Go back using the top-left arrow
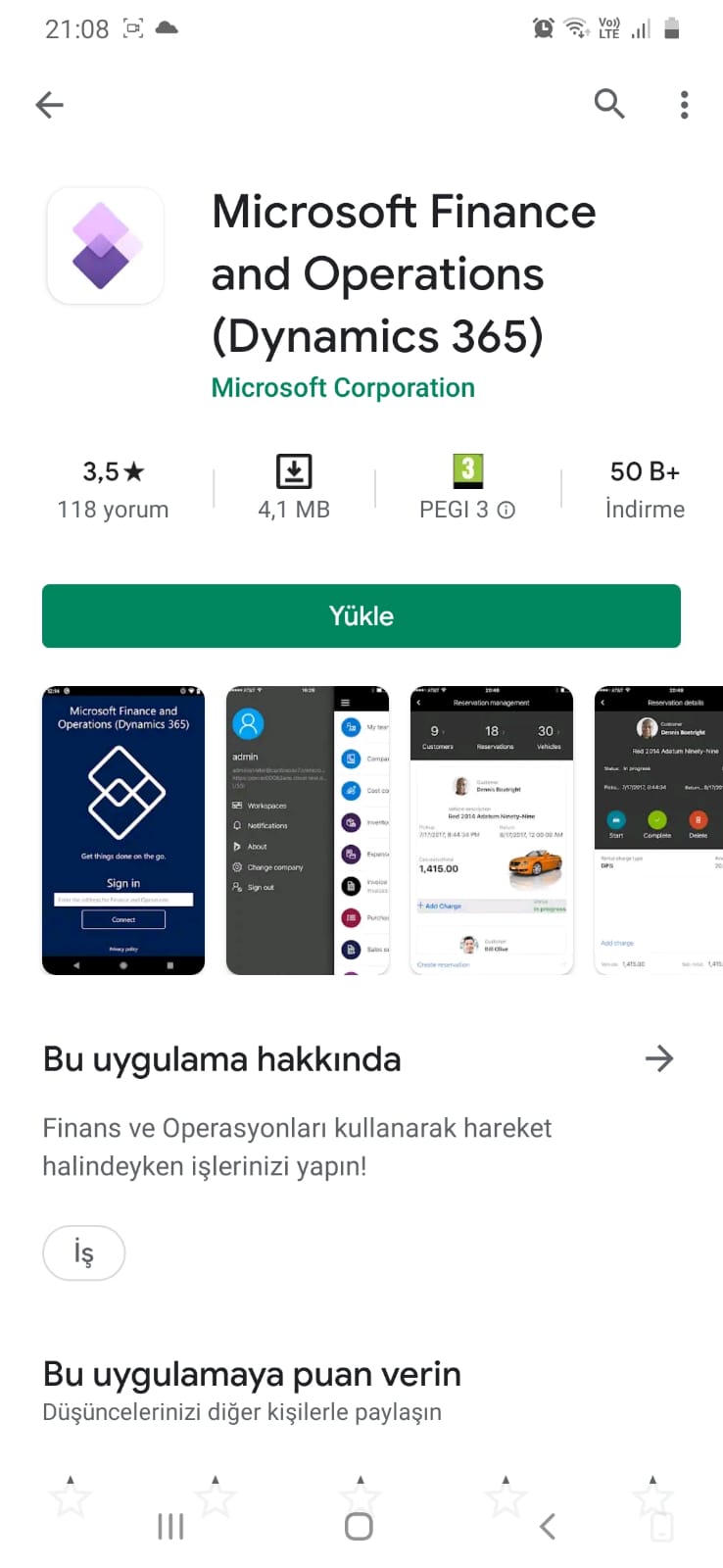 (49, 104)
